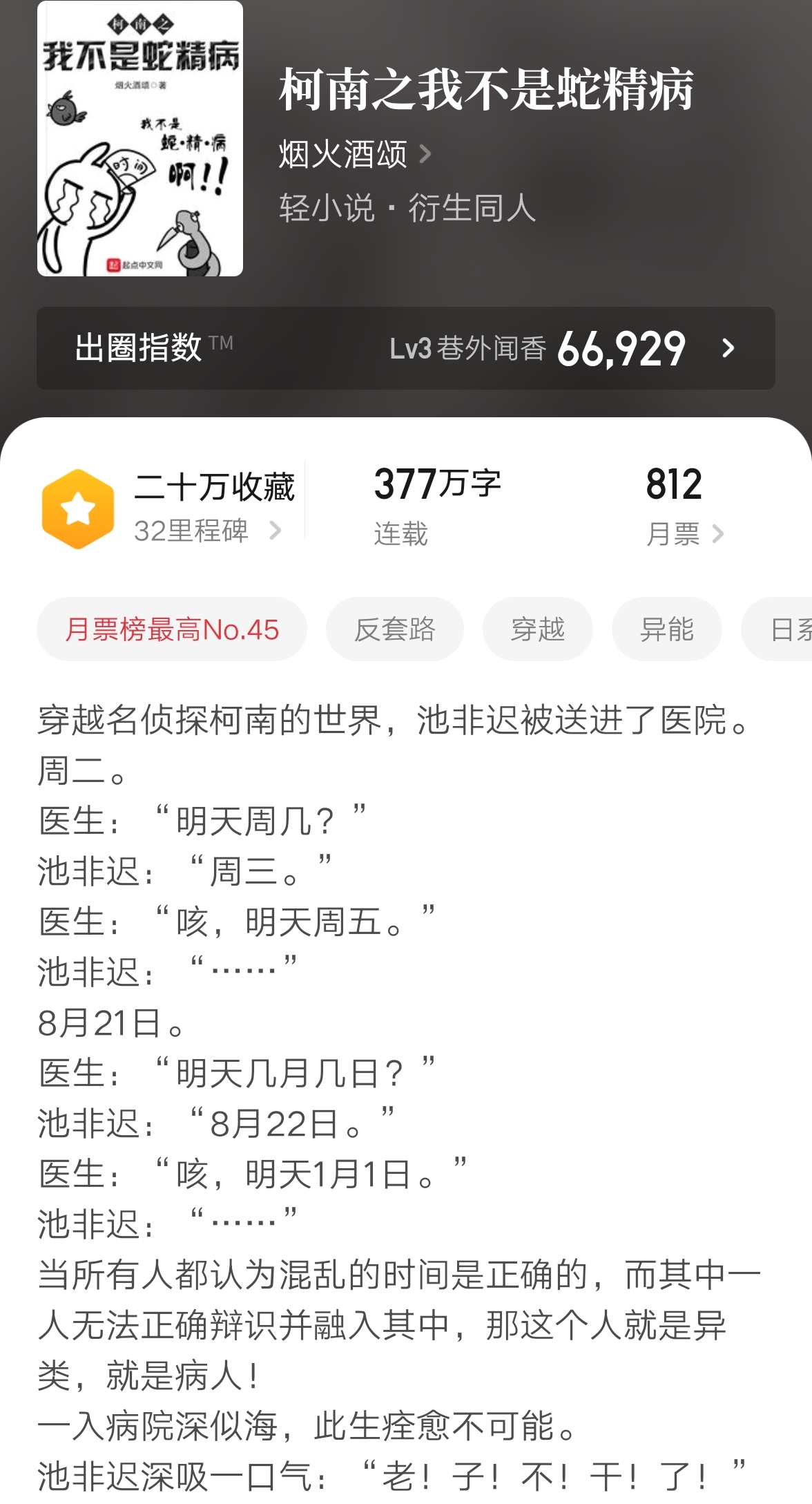The image size is (812, 1504).
Task: Tap the arrow beside the 66,929 score
Action: (728, 350)
